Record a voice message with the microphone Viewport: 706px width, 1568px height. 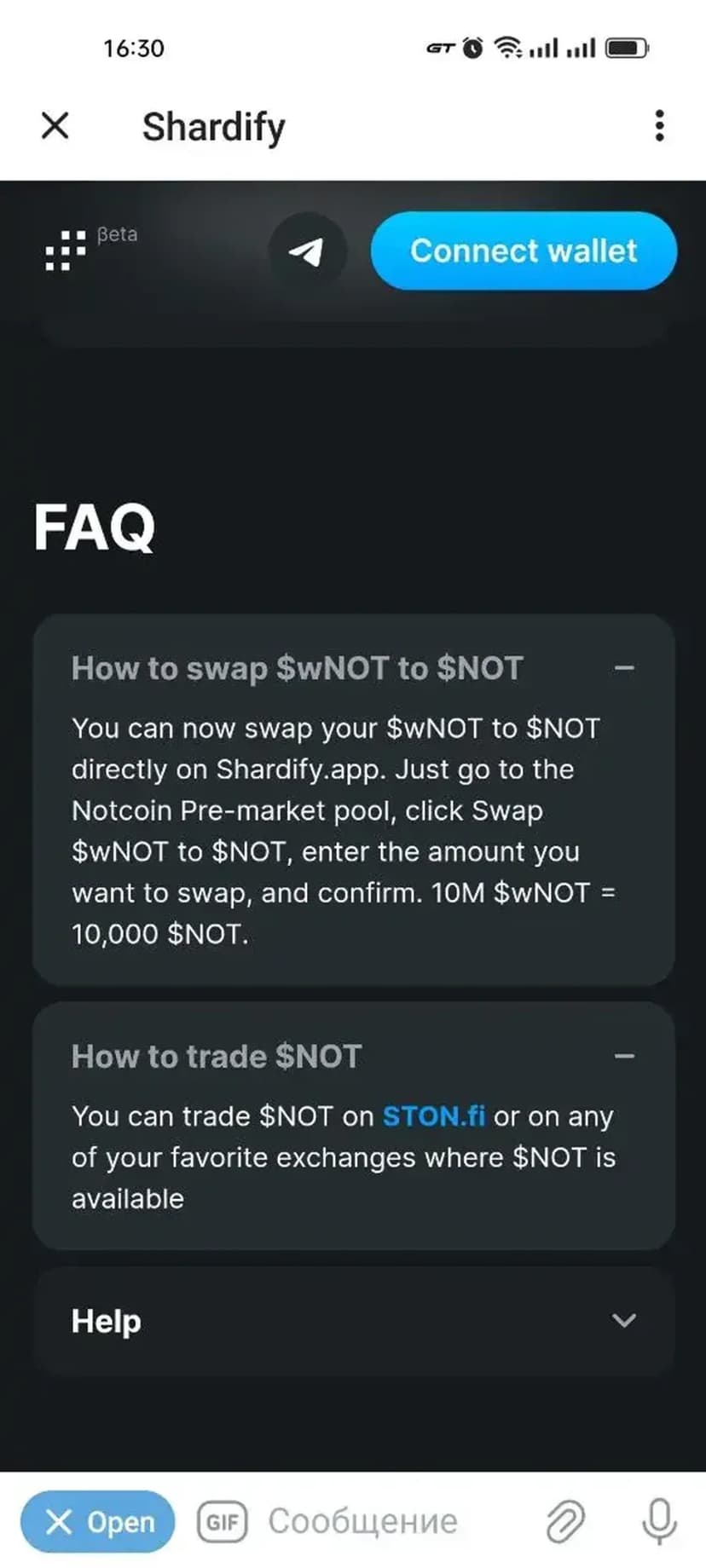pyautogui.click(x=659, y=1521)
